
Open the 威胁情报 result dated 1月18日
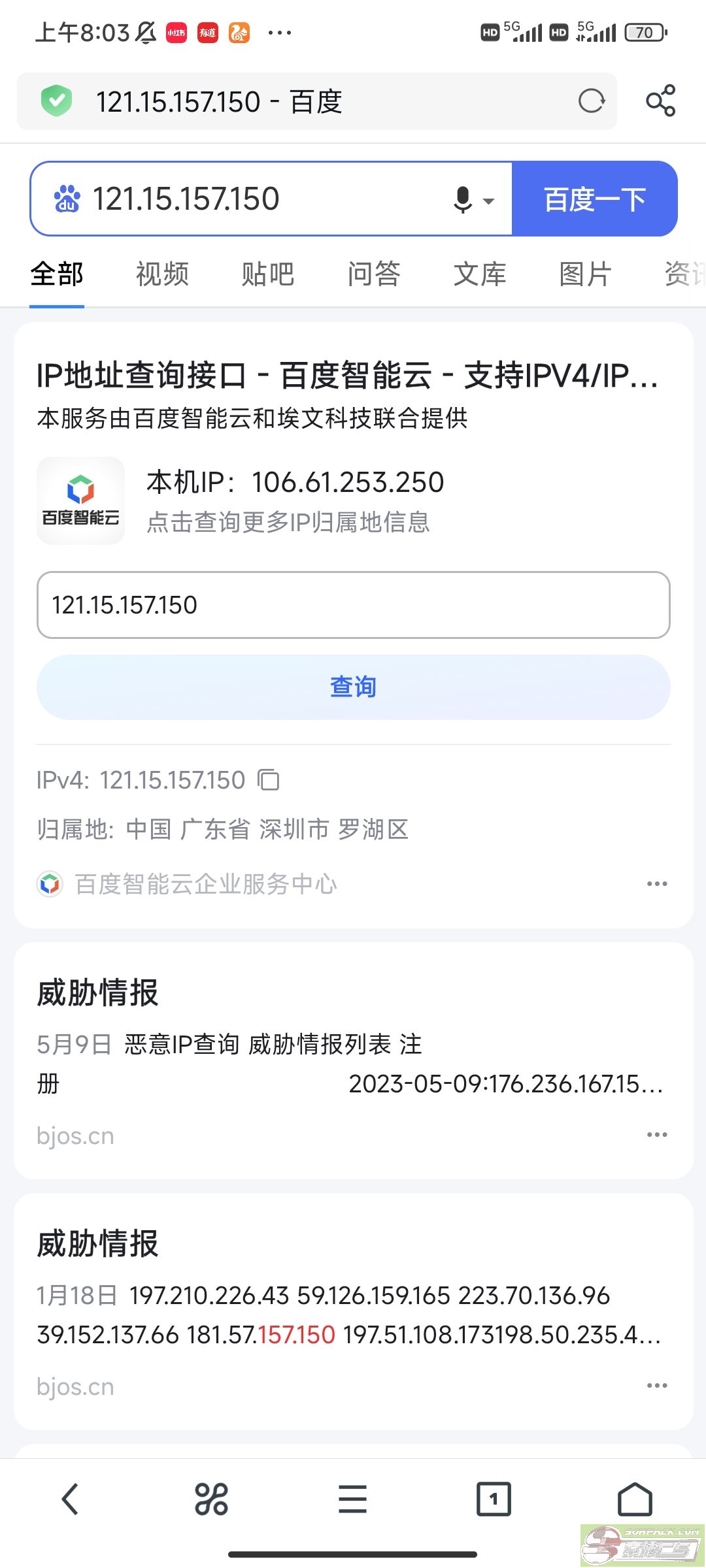98,1244
